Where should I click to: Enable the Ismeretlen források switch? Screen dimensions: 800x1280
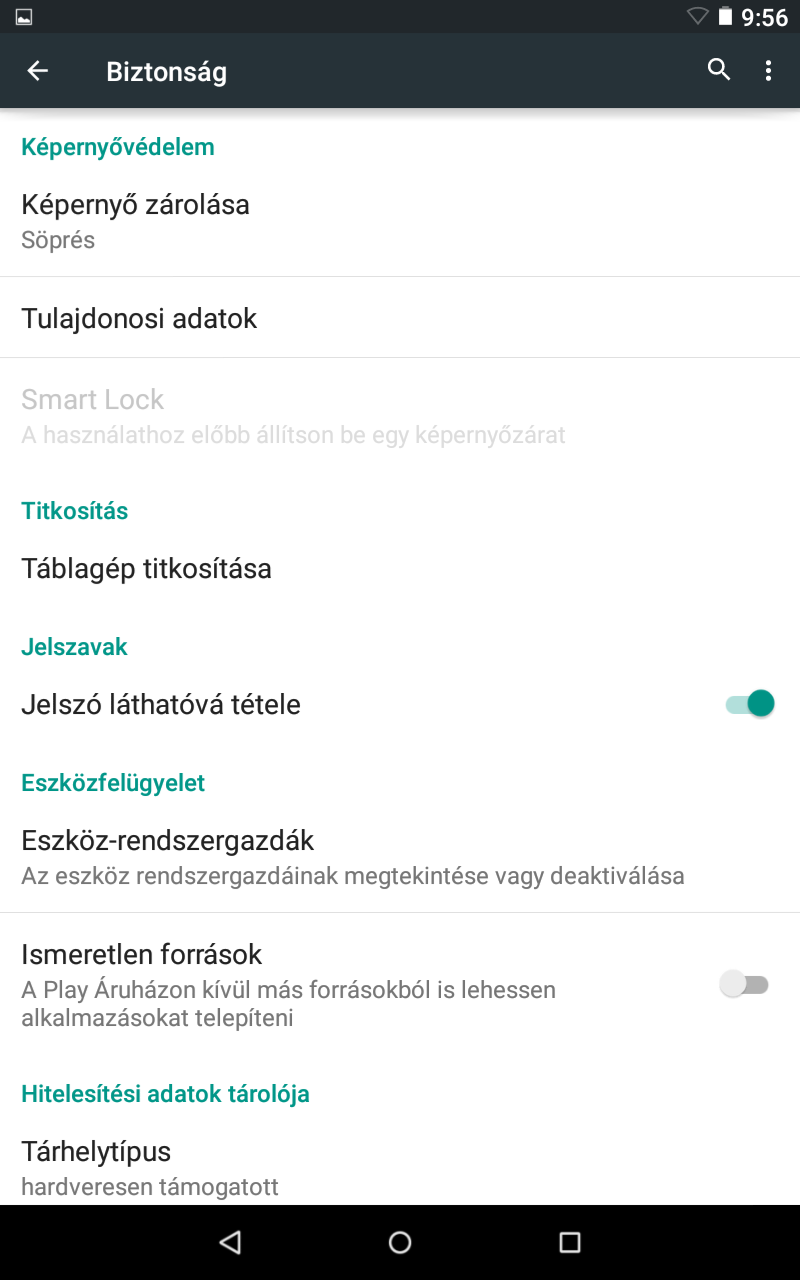[744, 985]
